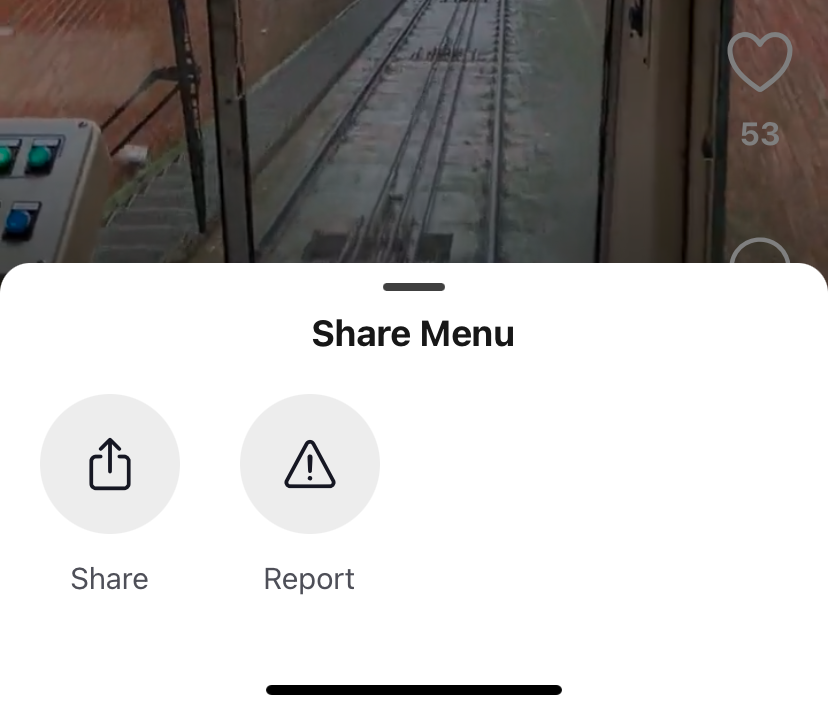Screen dimensions: 828x711
Task: Tap the Share button in Share Menu
Action: click(110, 464)
